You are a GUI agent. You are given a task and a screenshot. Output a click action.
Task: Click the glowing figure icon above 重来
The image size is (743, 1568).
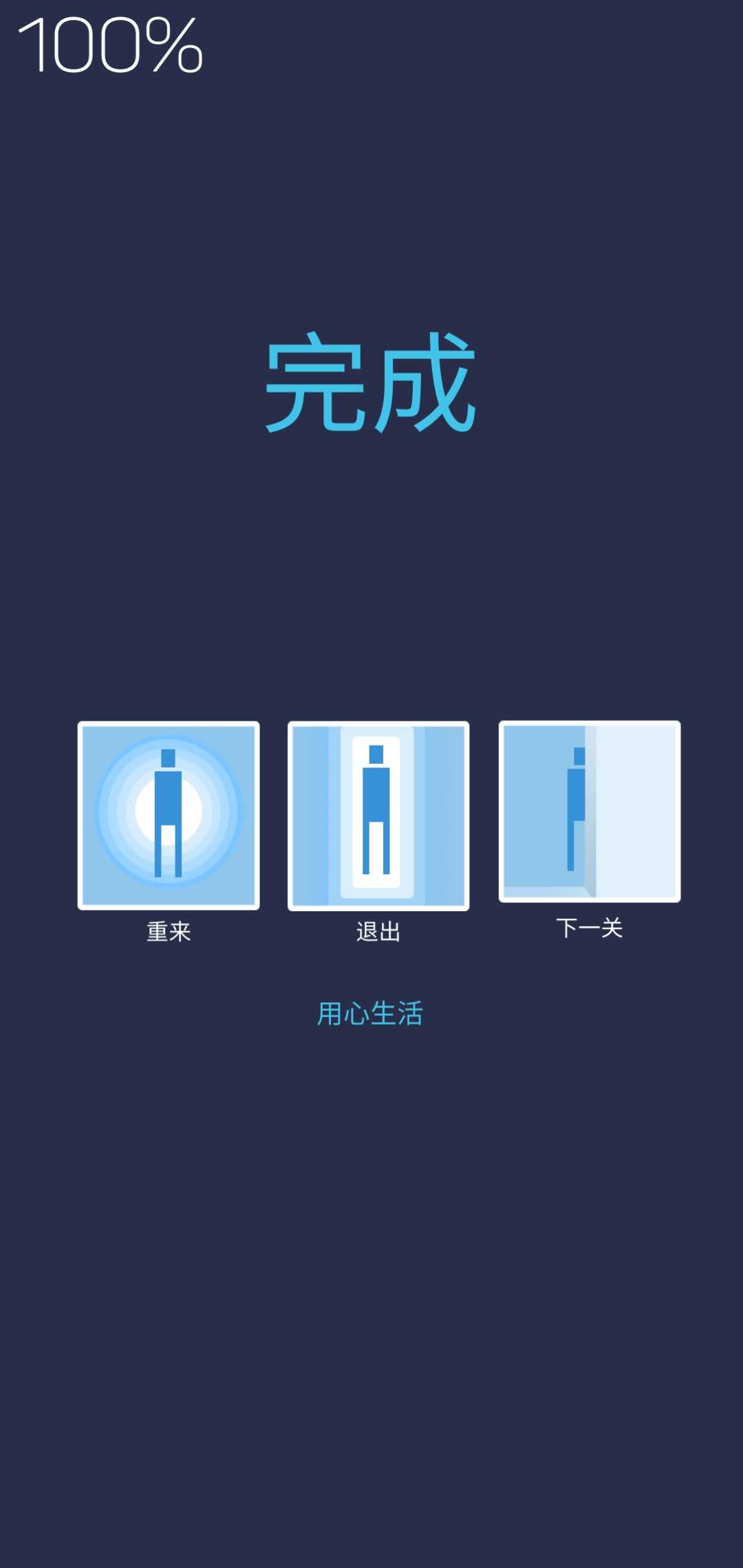pyautogui.click(x=169, y=815)
